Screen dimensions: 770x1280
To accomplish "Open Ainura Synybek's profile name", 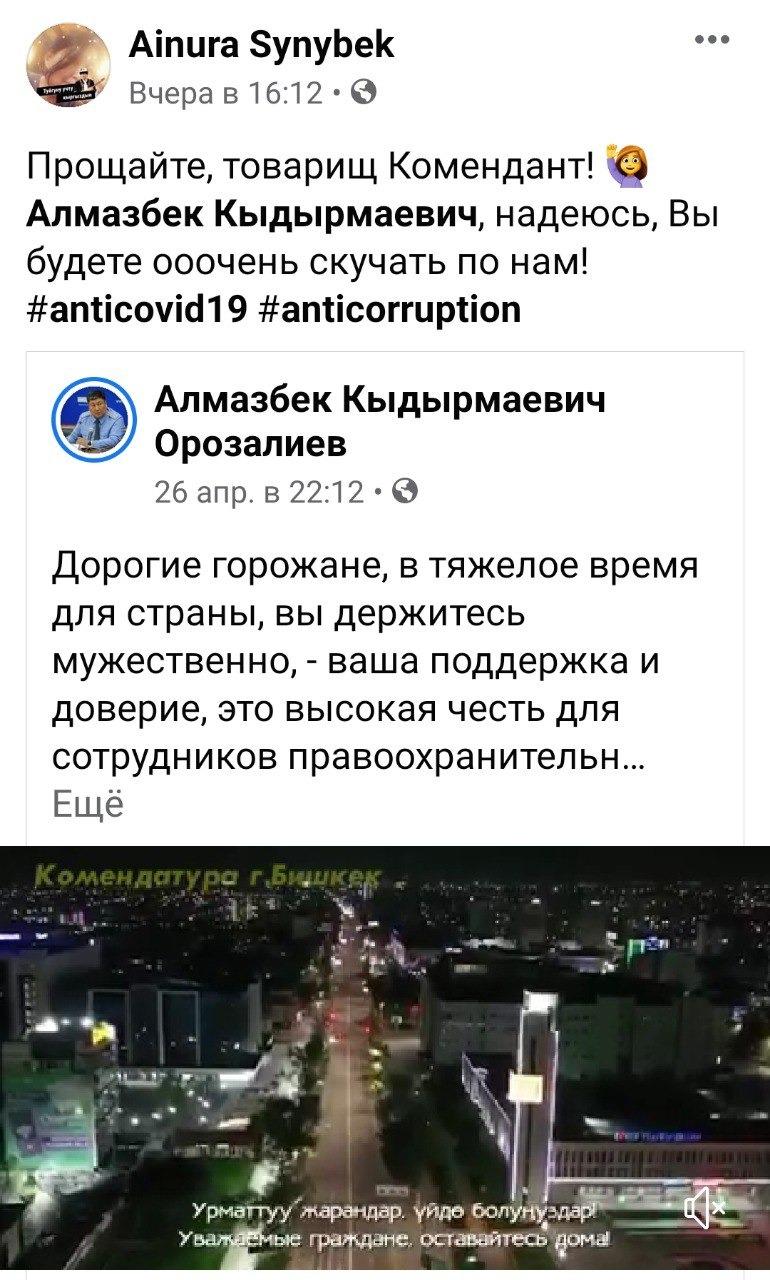I will coord(262,44).
